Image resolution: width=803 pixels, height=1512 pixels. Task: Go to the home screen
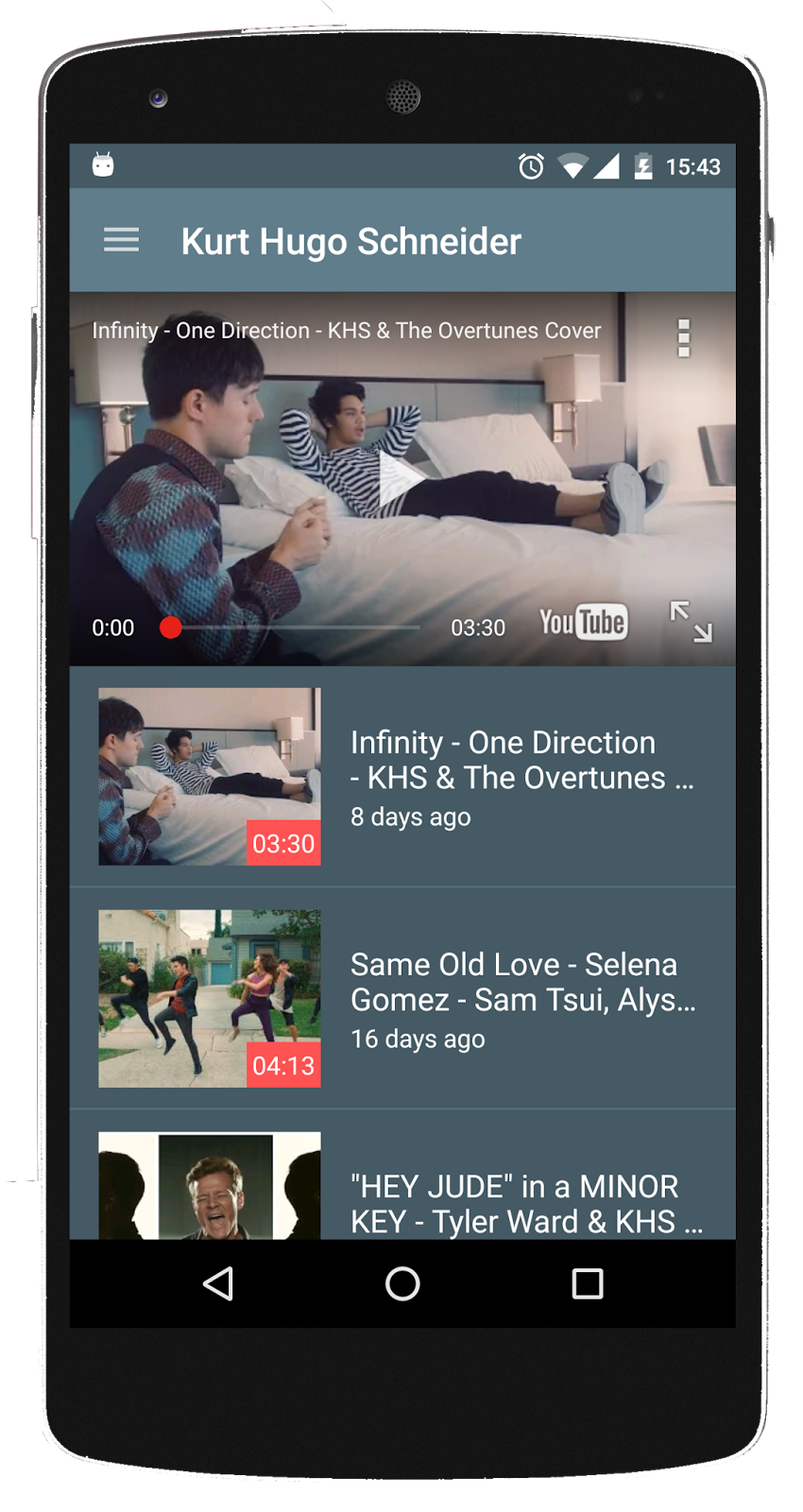(402, 1283)
